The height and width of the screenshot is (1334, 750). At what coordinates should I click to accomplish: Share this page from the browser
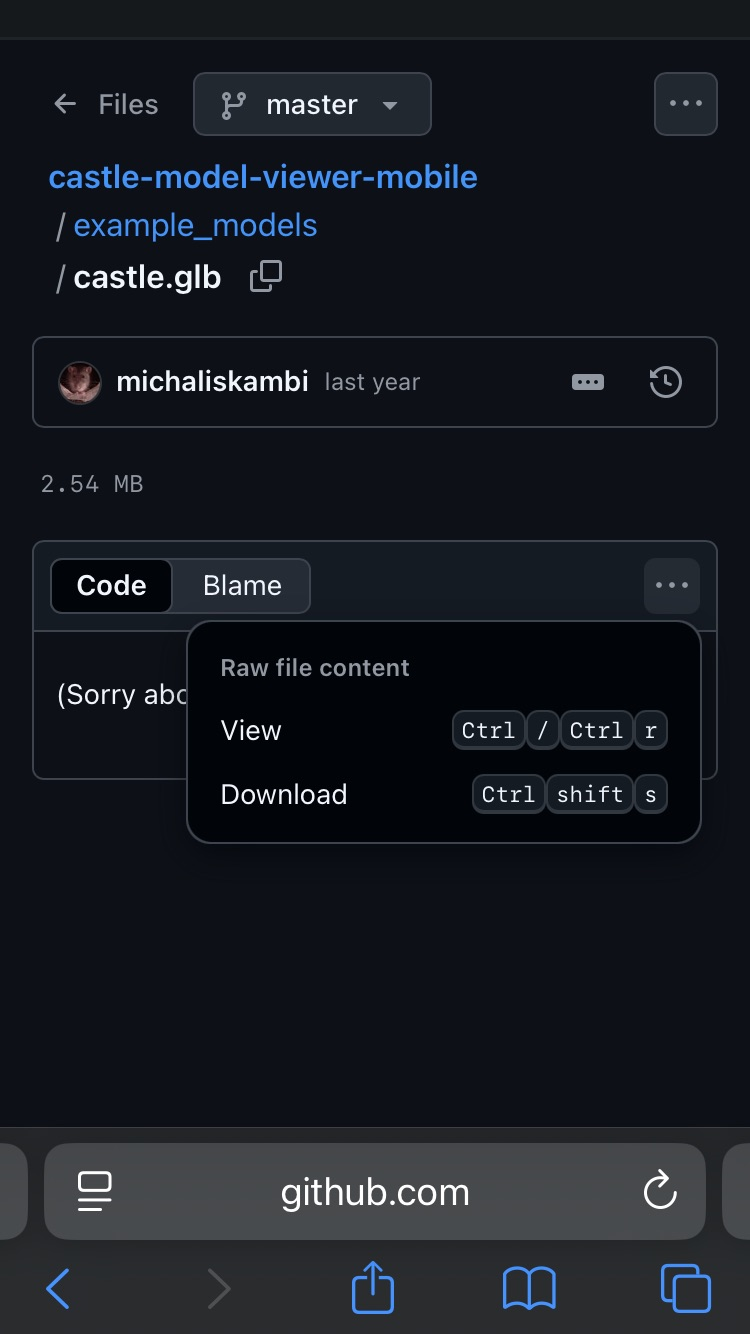pos(373,1288)
